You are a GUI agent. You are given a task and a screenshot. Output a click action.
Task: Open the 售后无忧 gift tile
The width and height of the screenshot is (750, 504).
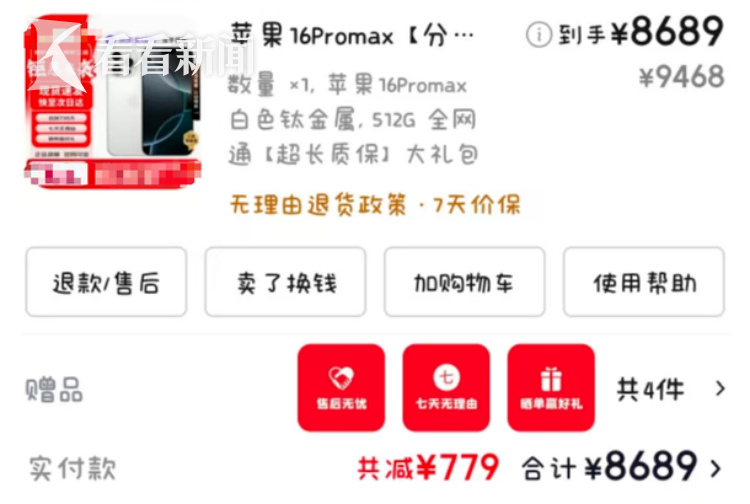tap(341, 388)
